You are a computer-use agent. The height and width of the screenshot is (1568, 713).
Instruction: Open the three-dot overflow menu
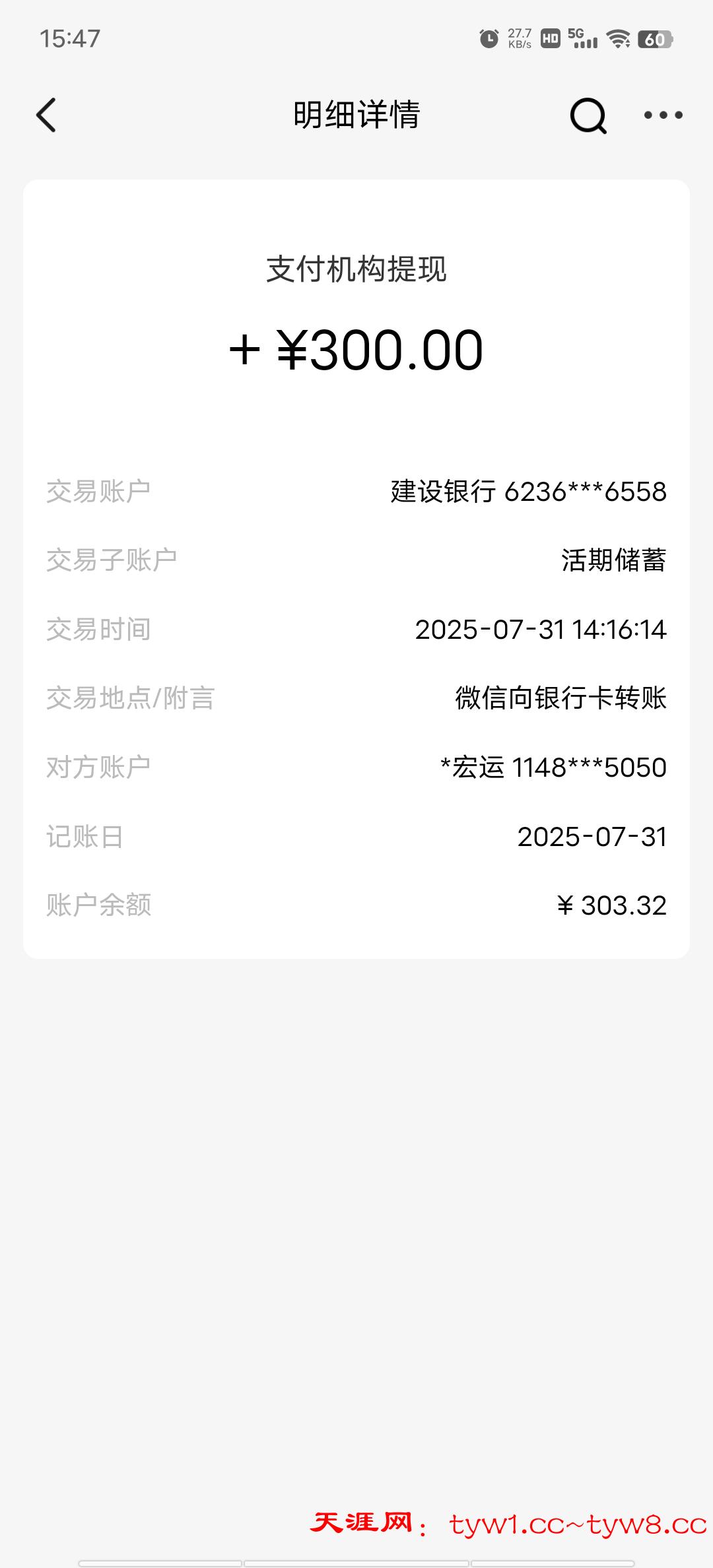[x=663, y=115]
